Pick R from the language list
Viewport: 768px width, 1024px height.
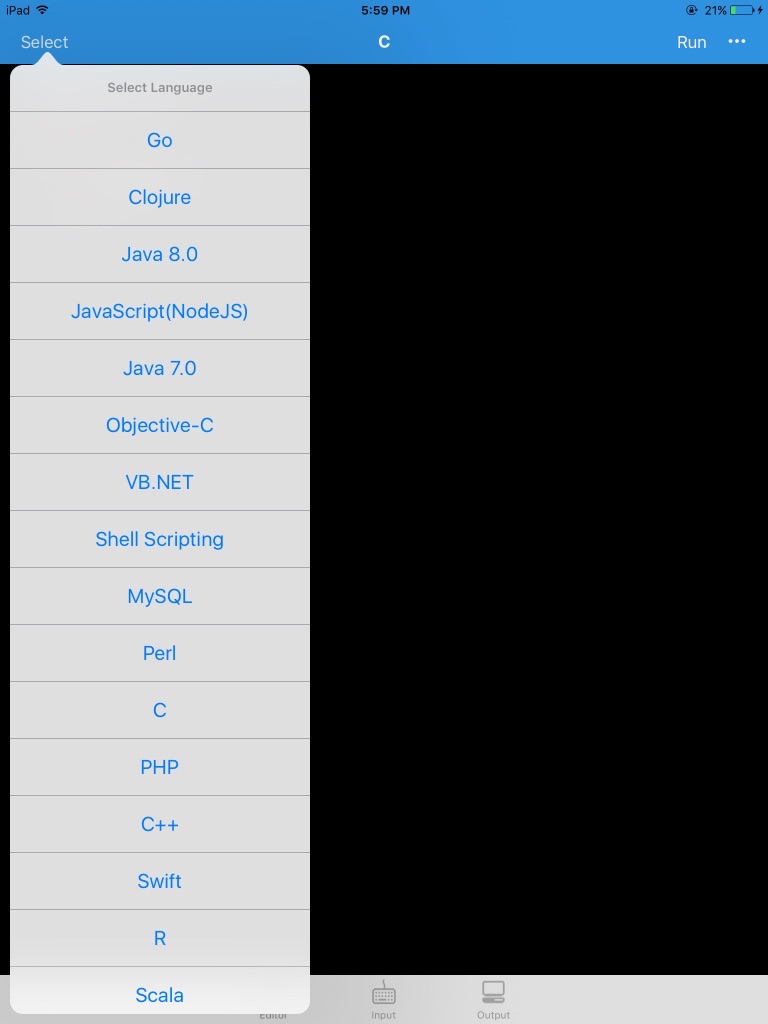(160, 938)
